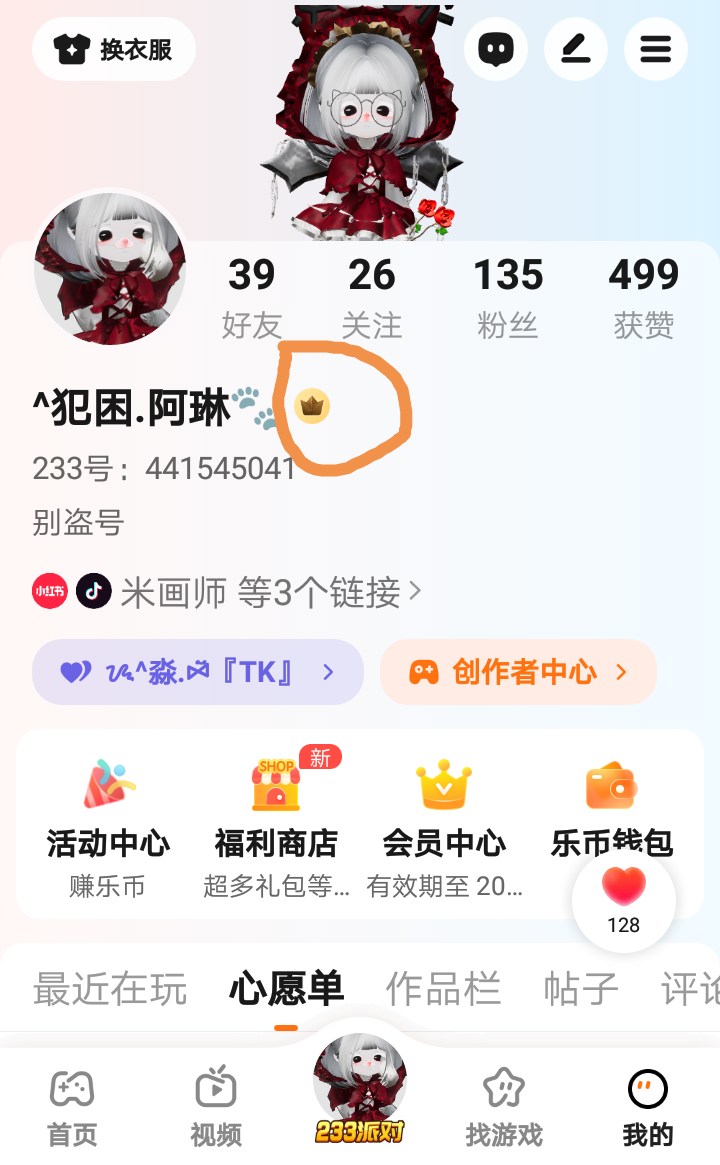Tap the gold crown membership badge
Viewport: 720px width, 1165px height.
(313, 406)
